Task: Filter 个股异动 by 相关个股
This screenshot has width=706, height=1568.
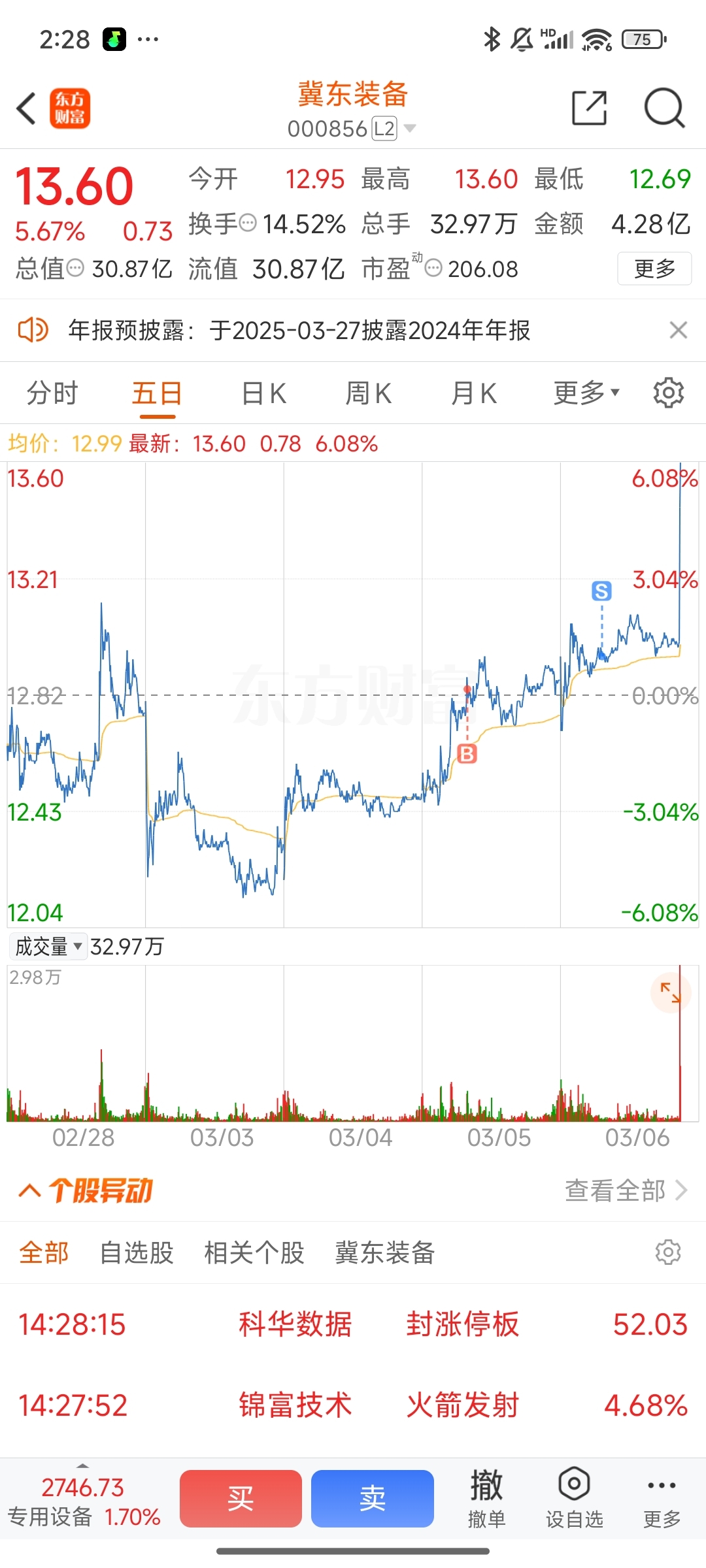Action: (254, 1252)
